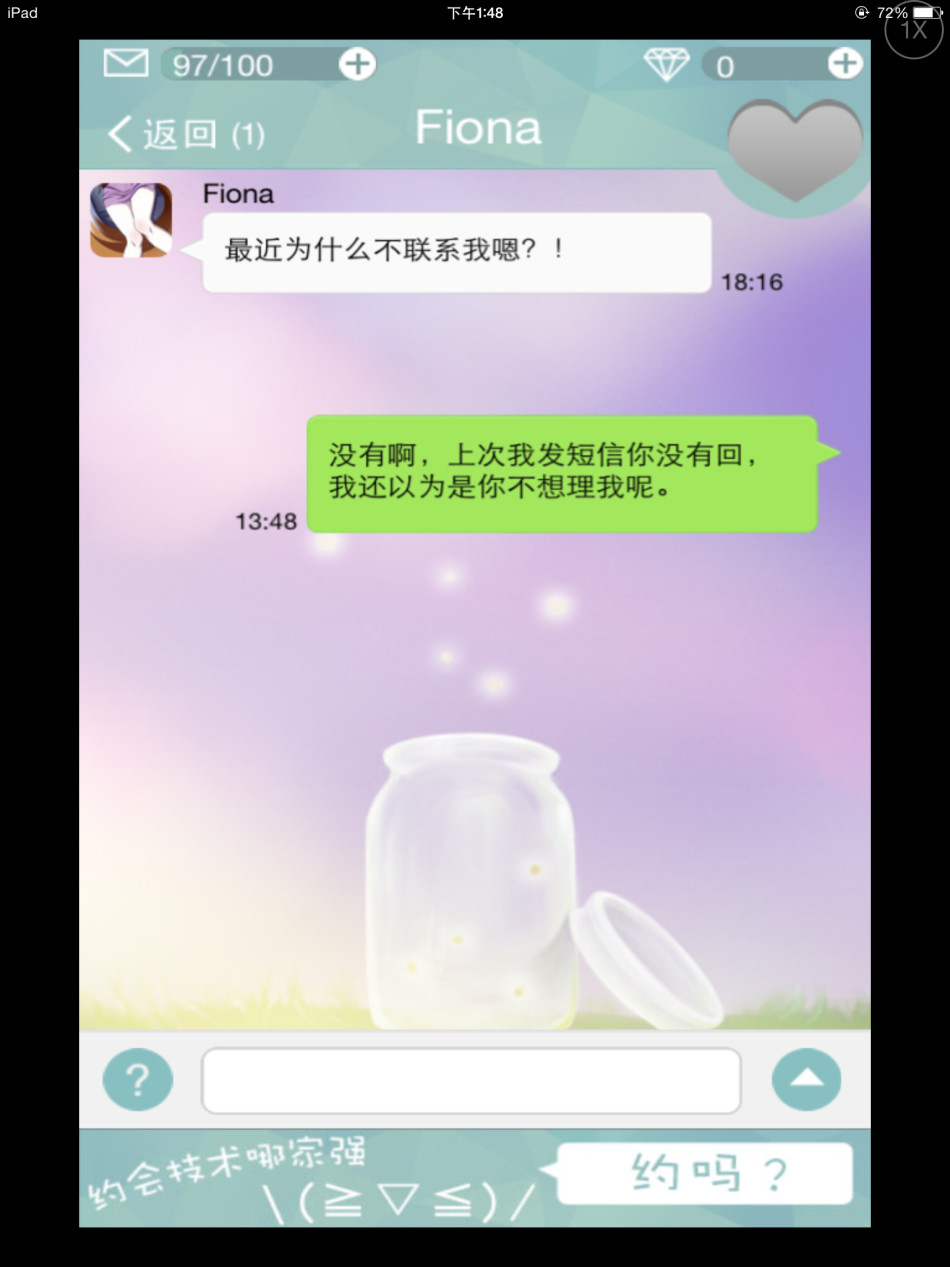The height and width of the screenshot is (1267, 950).
Task: Focus the message input field
Action: coord(471,1080)
